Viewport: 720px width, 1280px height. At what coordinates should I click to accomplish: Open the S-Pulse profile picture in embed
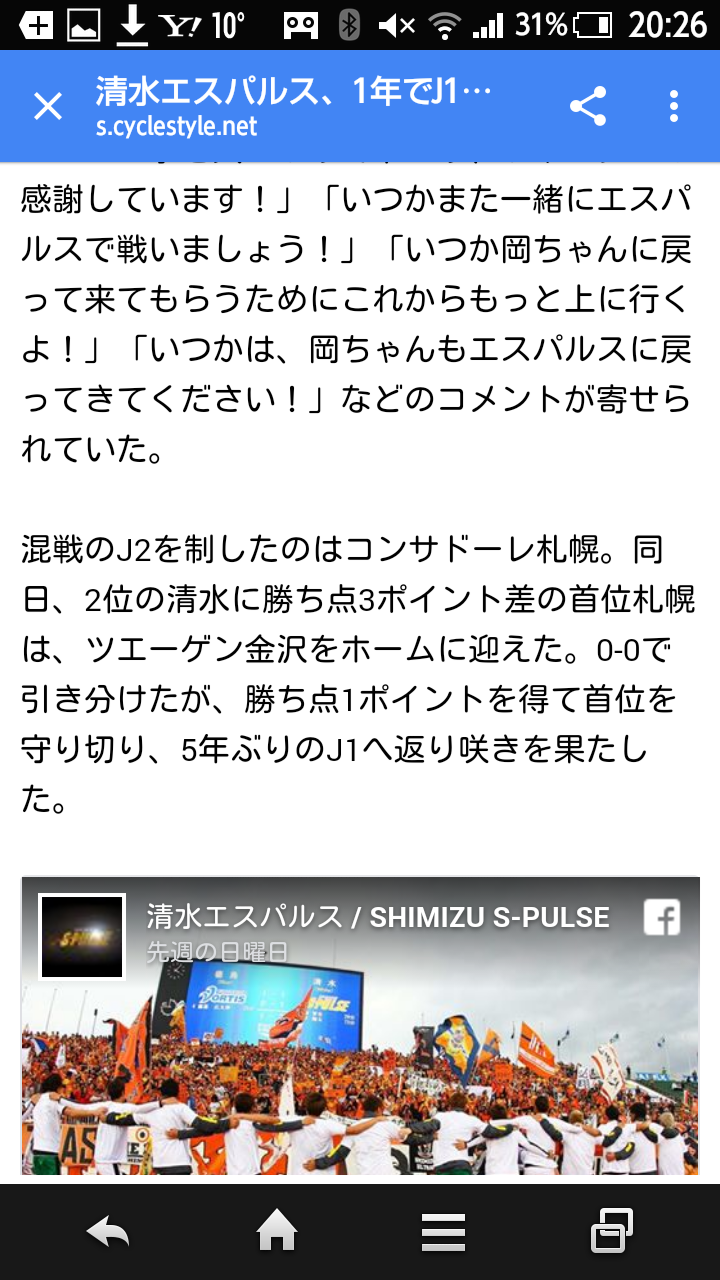[x=82, y=937]
